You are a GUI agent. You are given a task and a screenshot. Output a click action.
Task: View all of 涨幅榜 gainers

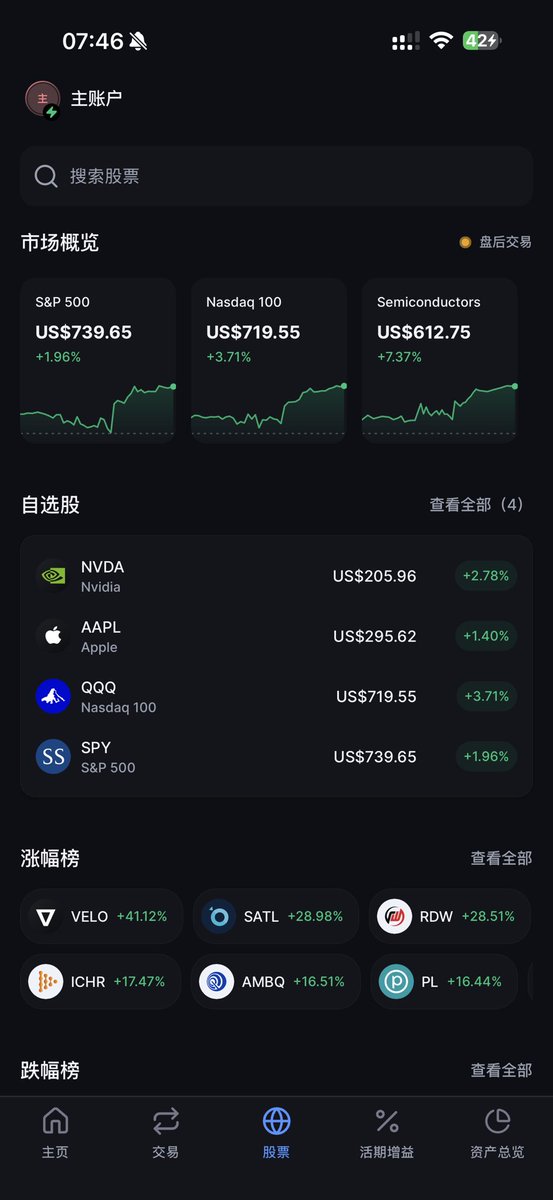pos(501,858)
